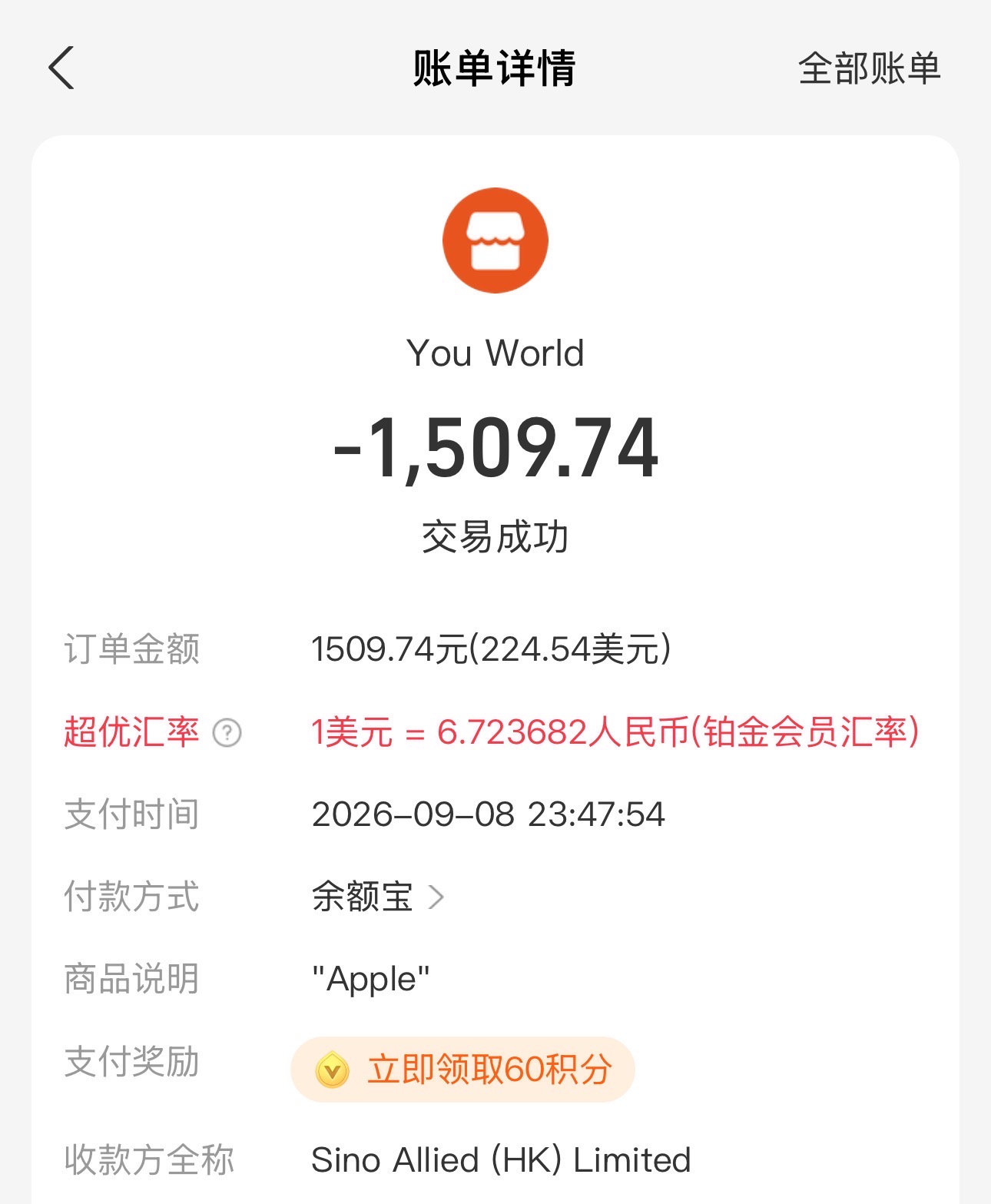Open 全部账单 to view all bills
The width and height of the screenshot is (991, 1204).
click(869, 68)
